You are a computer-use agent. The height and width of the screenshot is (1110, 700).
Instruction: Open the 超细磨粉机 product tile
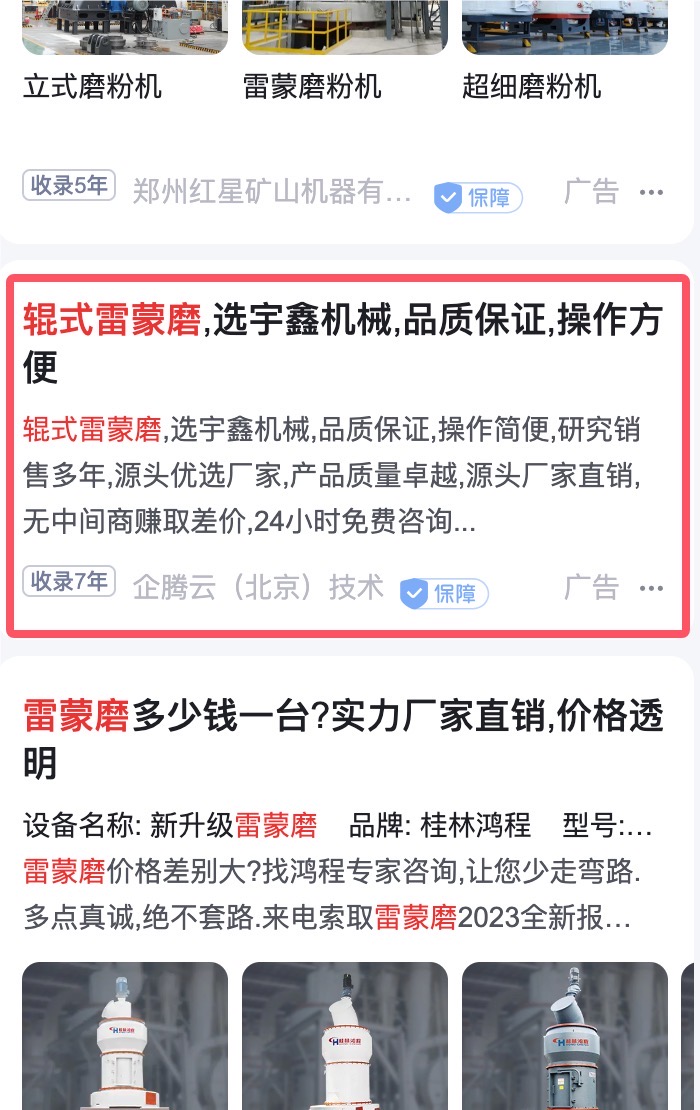[x=532, y=86]
